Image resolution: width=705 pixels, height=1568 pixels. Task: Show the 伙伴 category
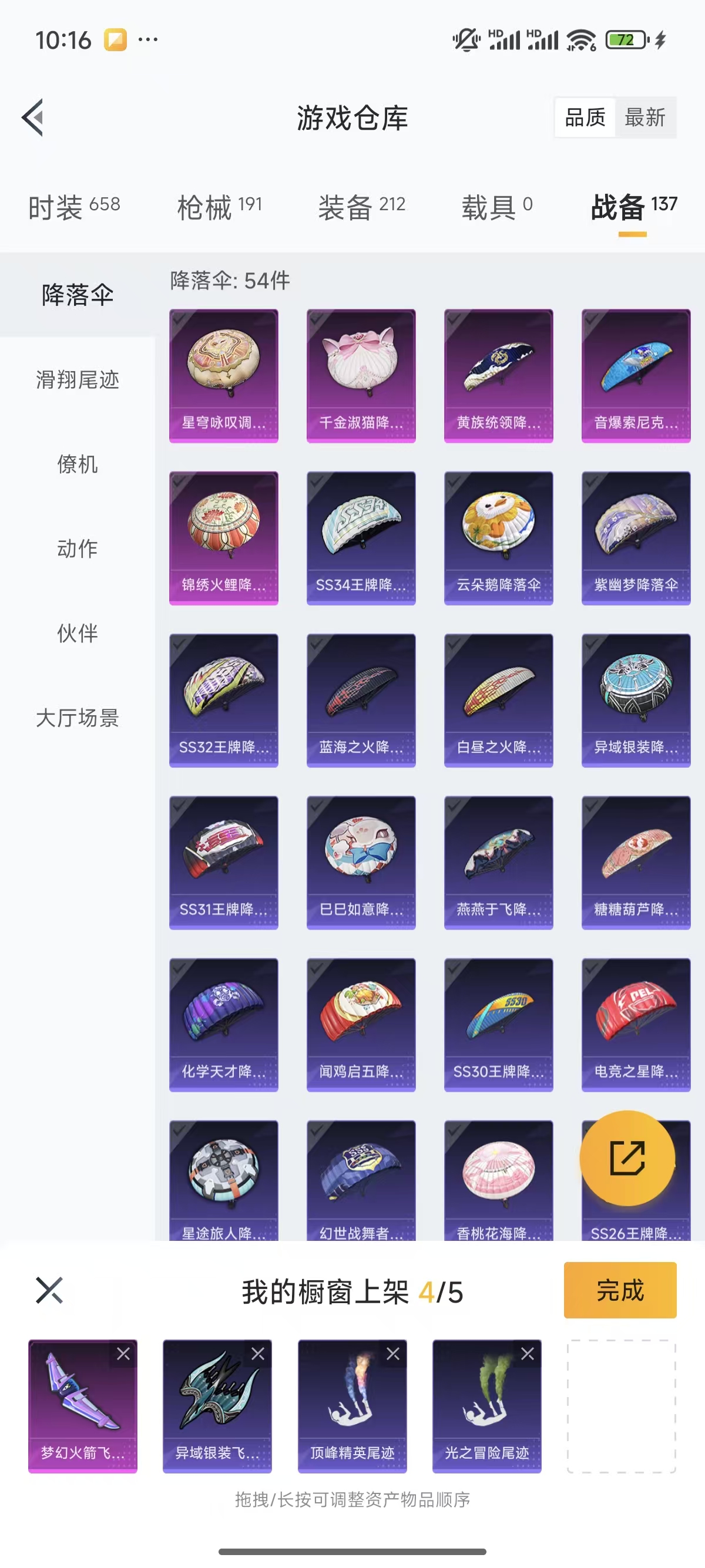point(78,633)
